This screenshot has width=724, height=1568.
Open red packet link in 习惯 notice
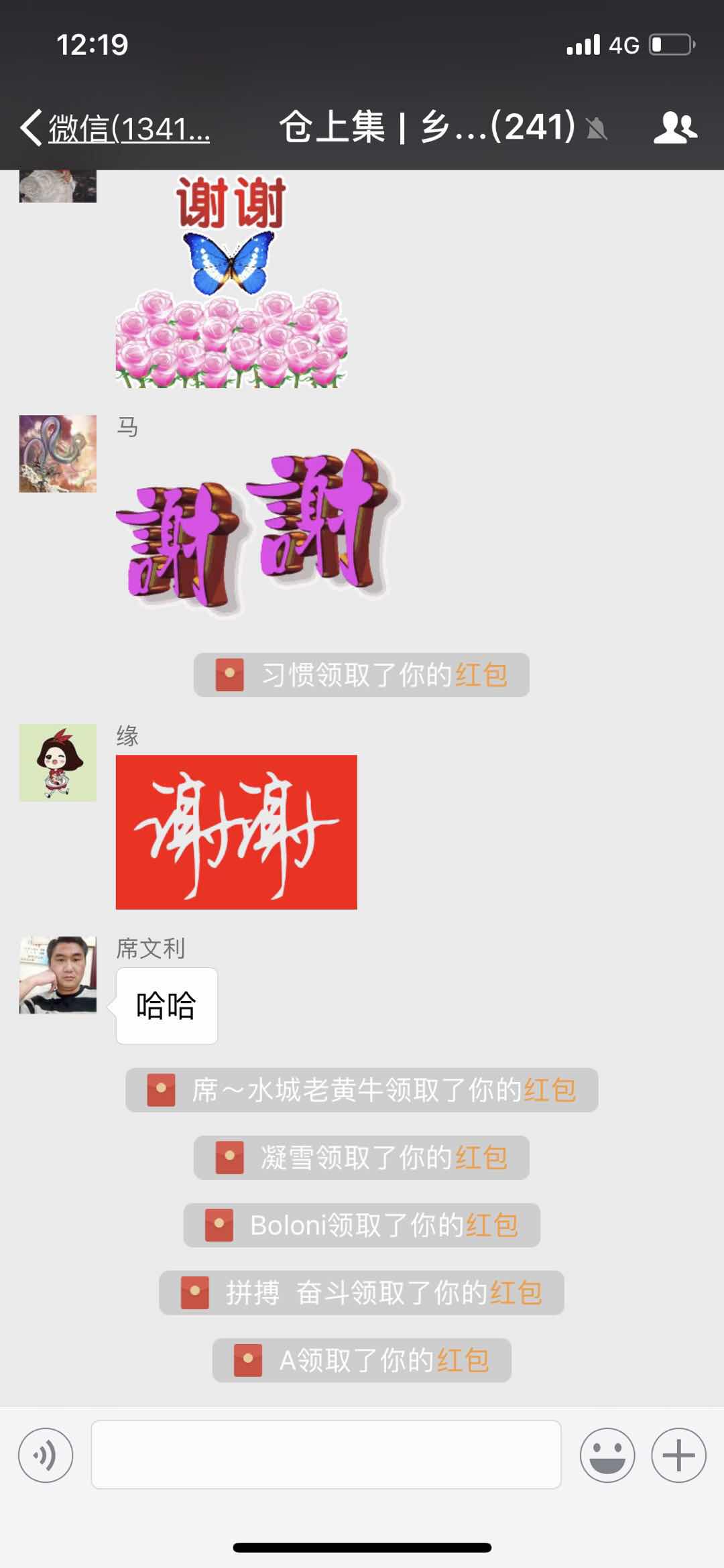click(x=481, y=675)
